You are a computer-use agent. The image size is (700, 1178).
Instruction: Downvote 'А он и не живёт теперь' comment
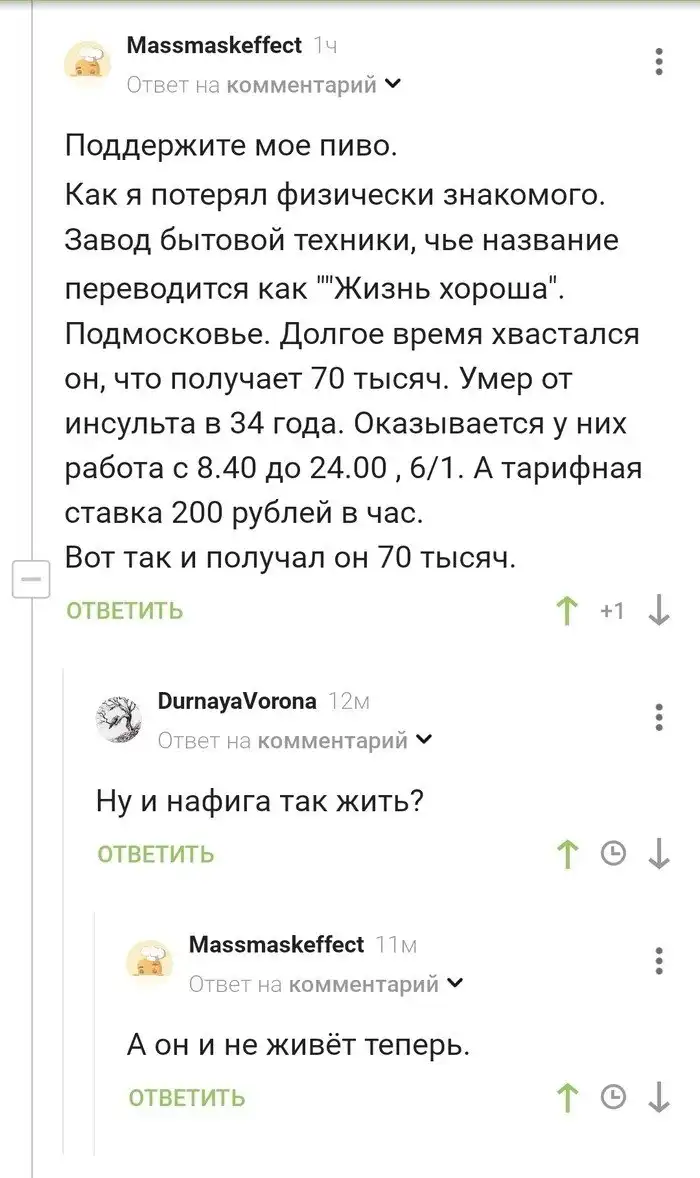[659, 1097]
